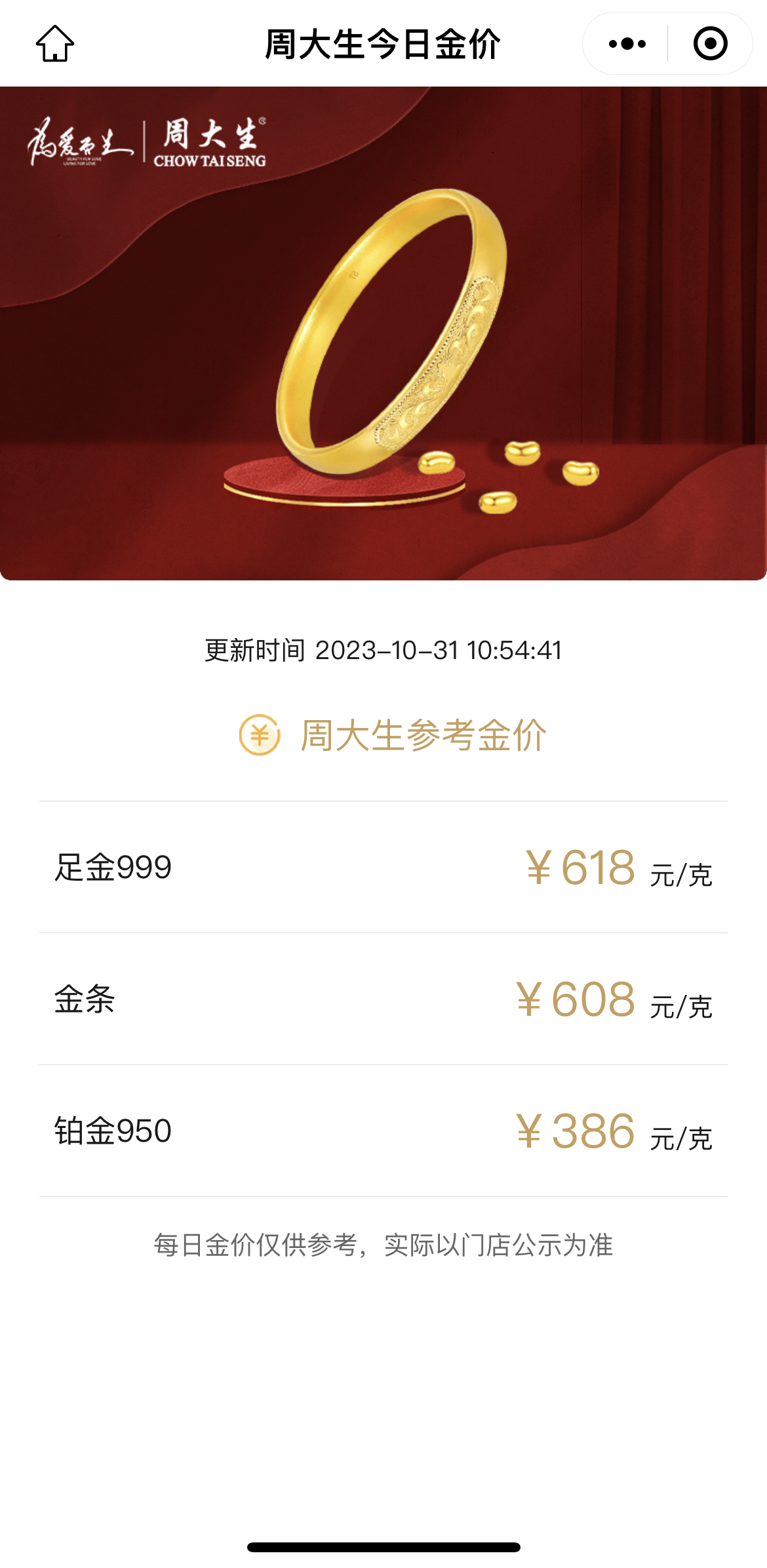767x1568 pixels.
Task: Go to the mini program home page
Action: pos(55,44)
